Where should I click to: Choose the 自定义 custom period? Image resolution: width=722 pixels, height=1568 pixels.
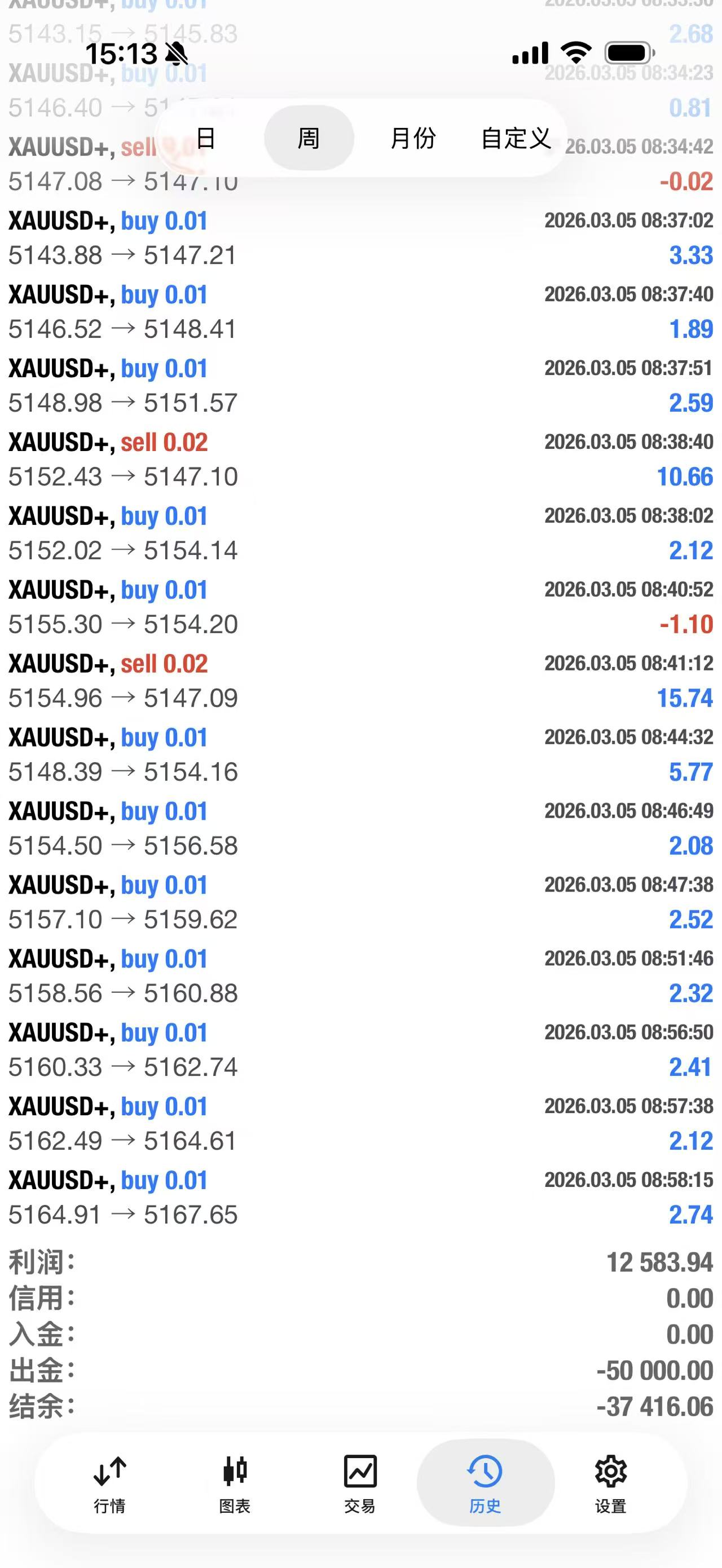[516, 138]
